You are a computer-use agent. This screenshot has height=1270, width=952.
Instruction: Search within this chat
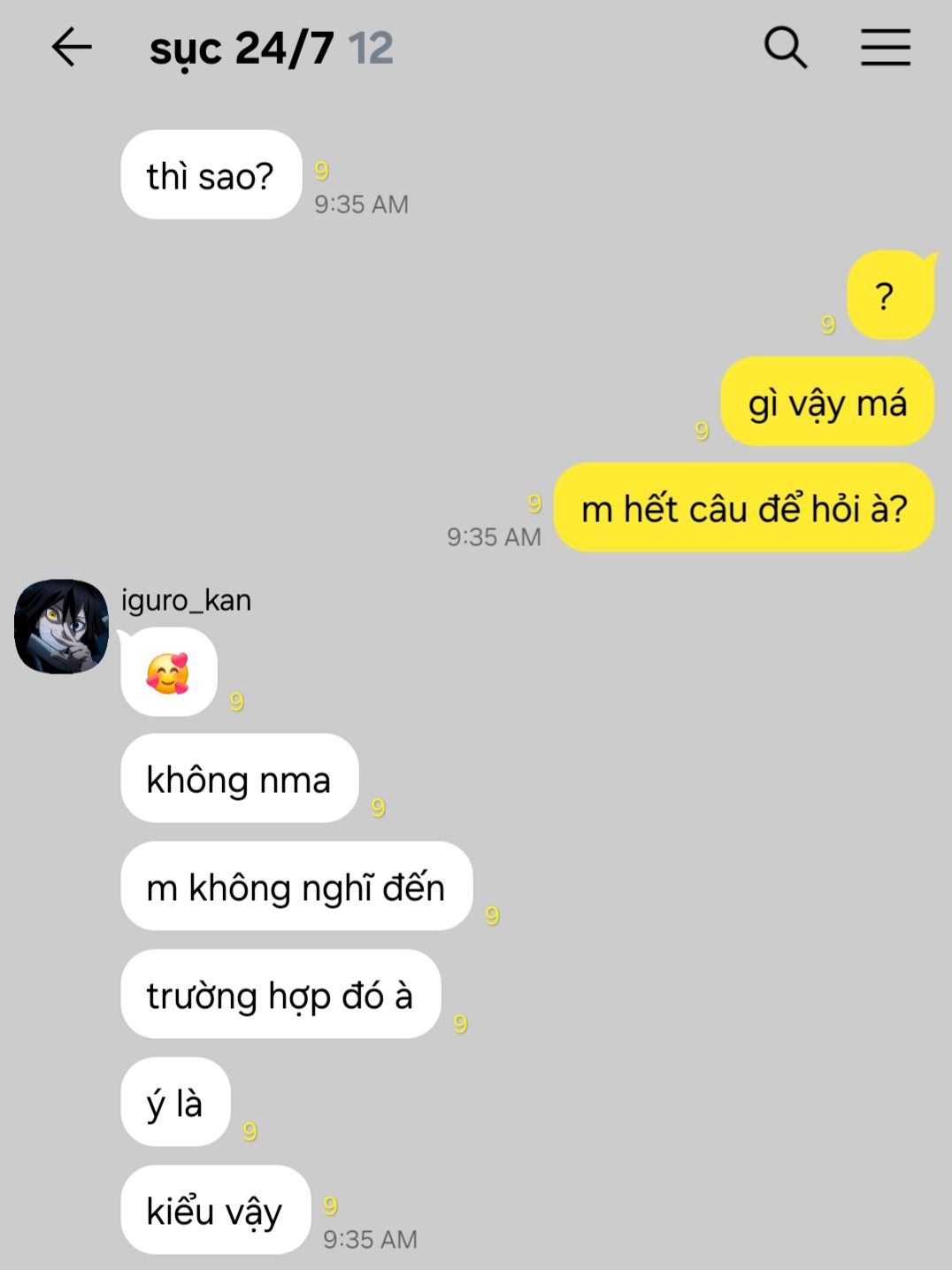point(786,47)
